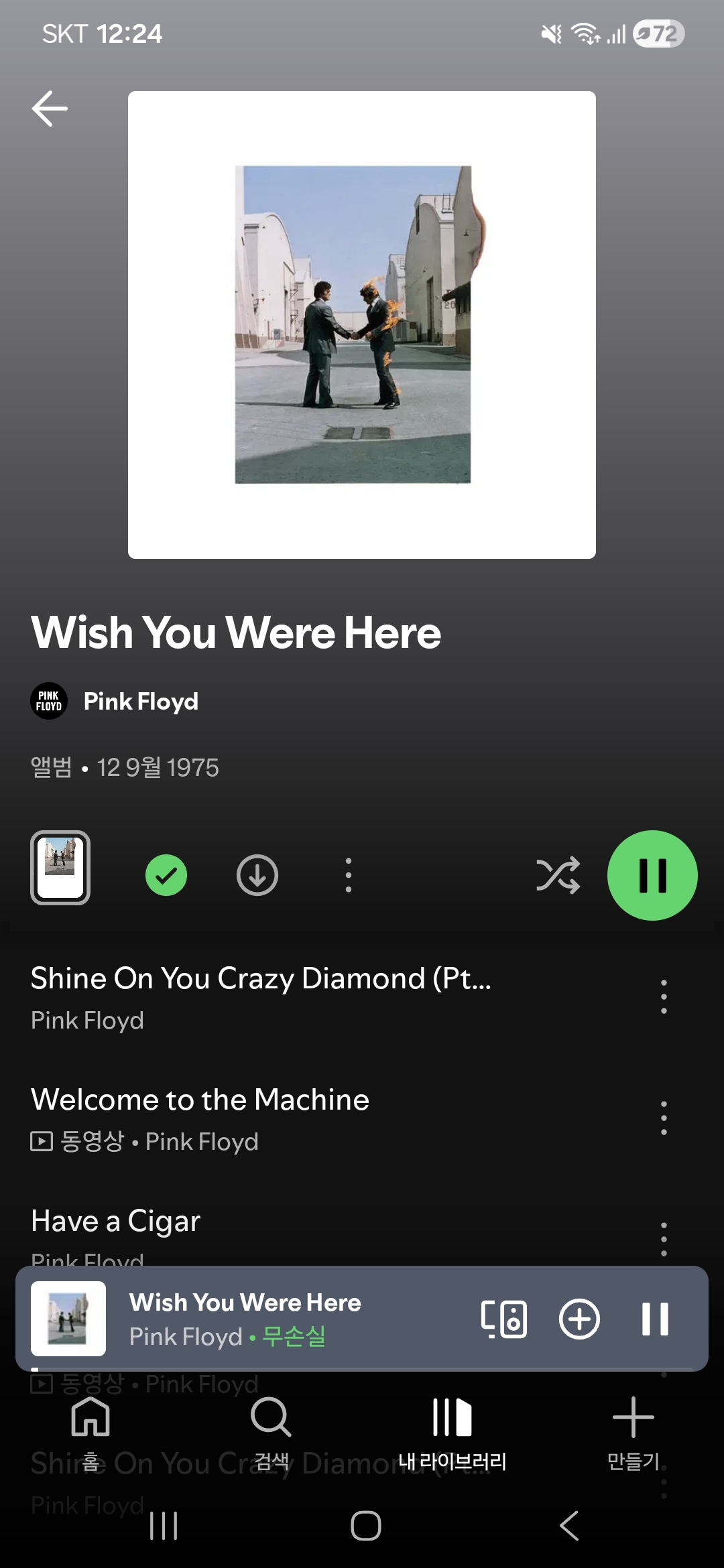Open the device connect picker in mini player
Screen dimensions: 724x1568
504,1319
